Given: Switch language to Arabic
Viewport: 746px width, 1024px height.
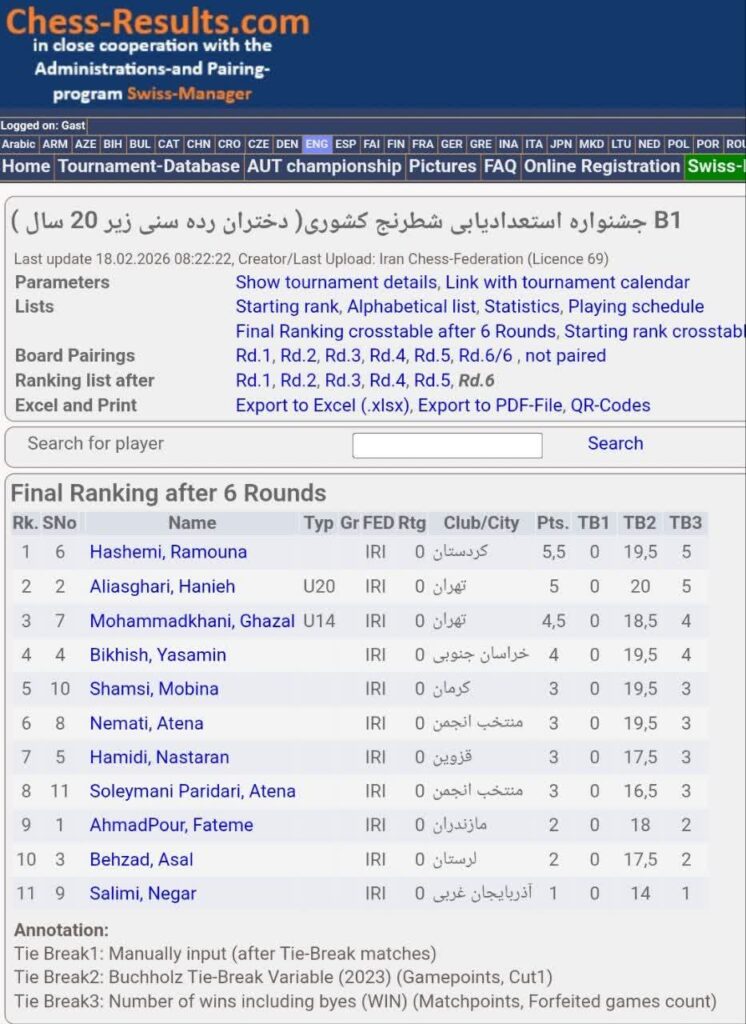Looking at the screenshot, I should (19, 144).
